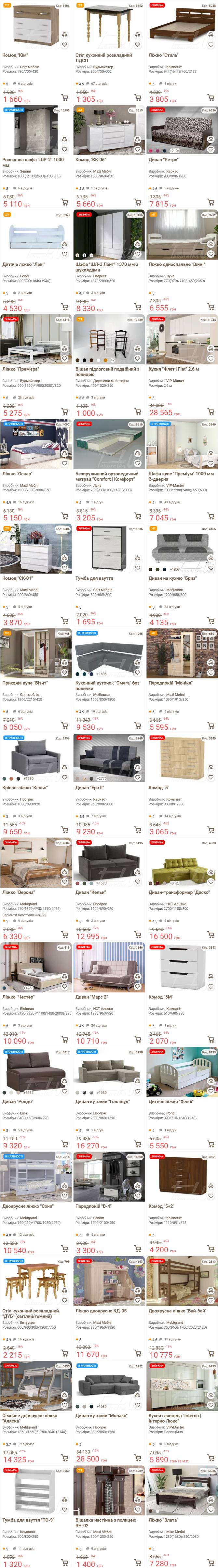Add Комод "Кім" to the cart

[x=65, y=97]
